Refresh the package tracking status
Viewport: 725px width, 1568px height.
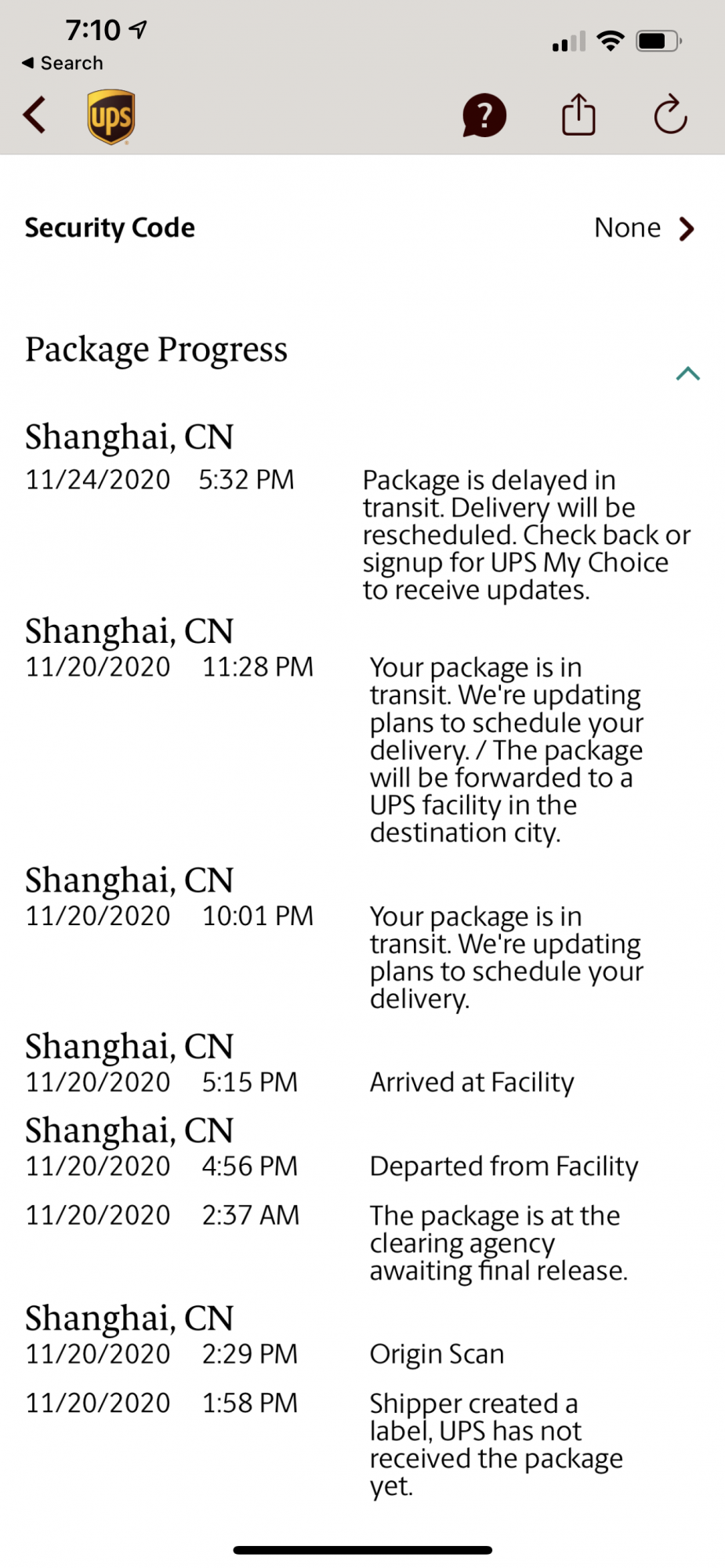tap(670, 116)
